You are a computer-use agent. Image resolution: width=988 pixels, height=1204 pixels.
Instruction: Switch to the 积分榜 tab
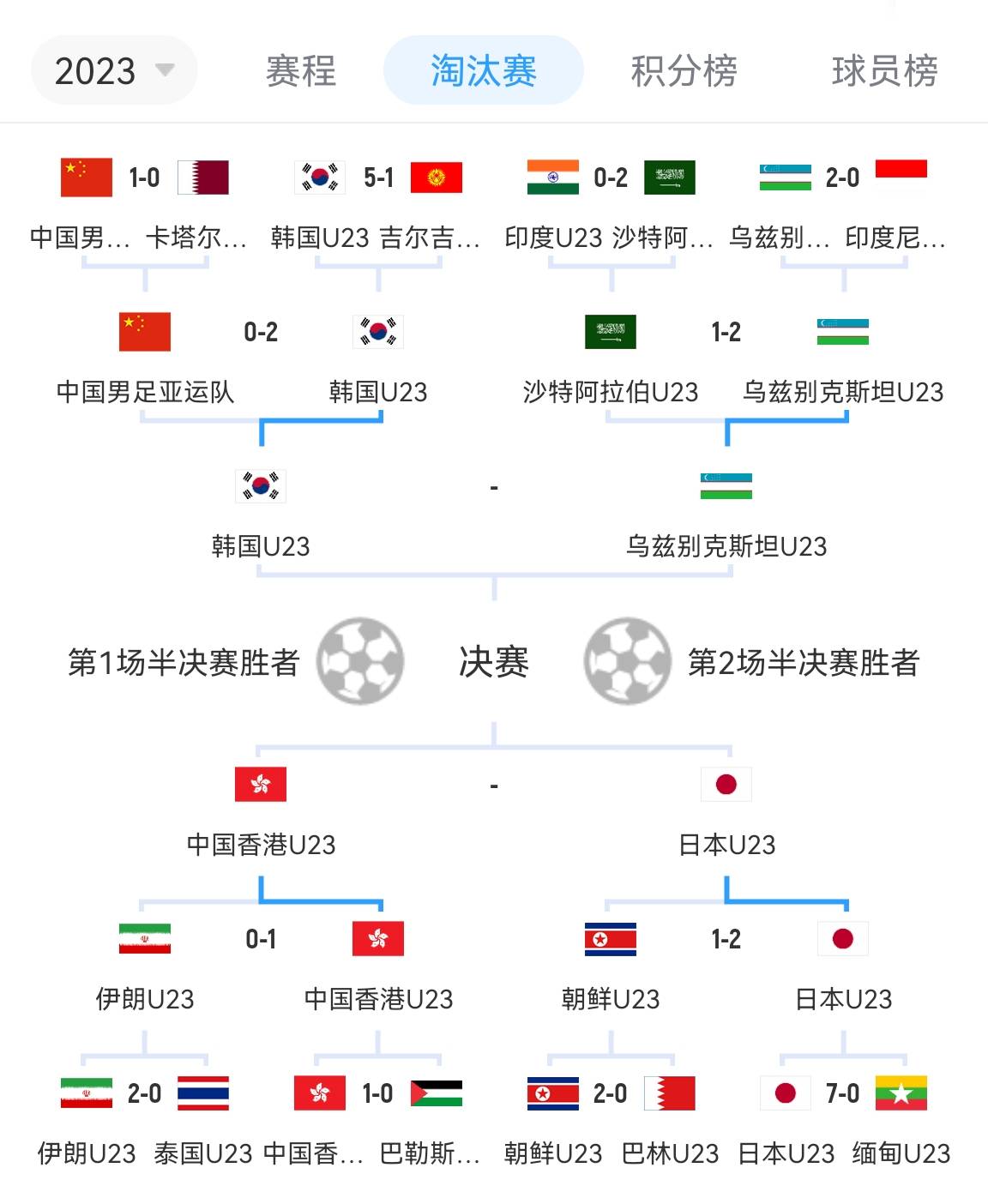point(684,70)
